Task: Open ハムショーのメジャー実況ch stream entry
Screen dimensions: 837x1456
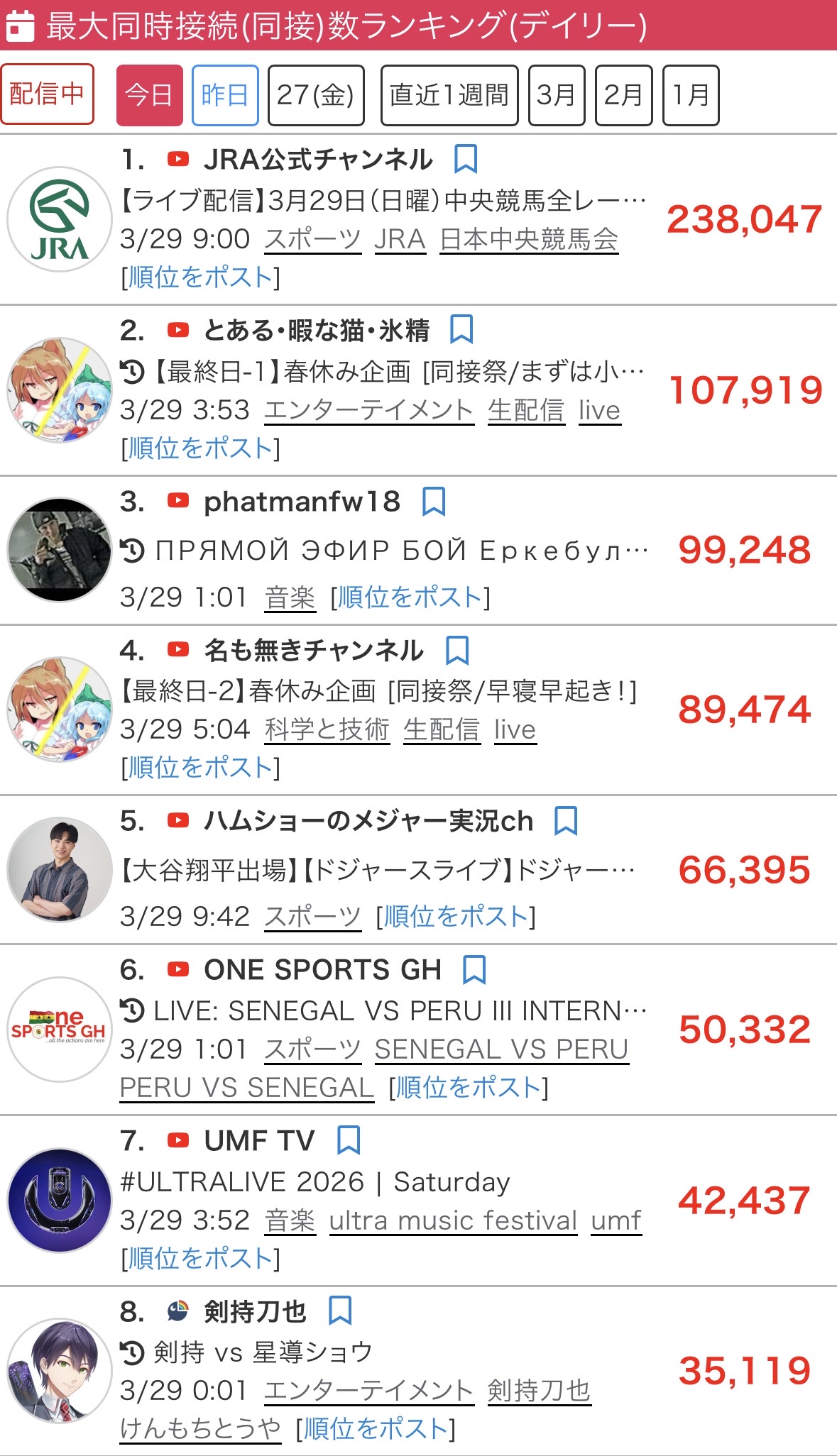Action: (x=378, y=870)
